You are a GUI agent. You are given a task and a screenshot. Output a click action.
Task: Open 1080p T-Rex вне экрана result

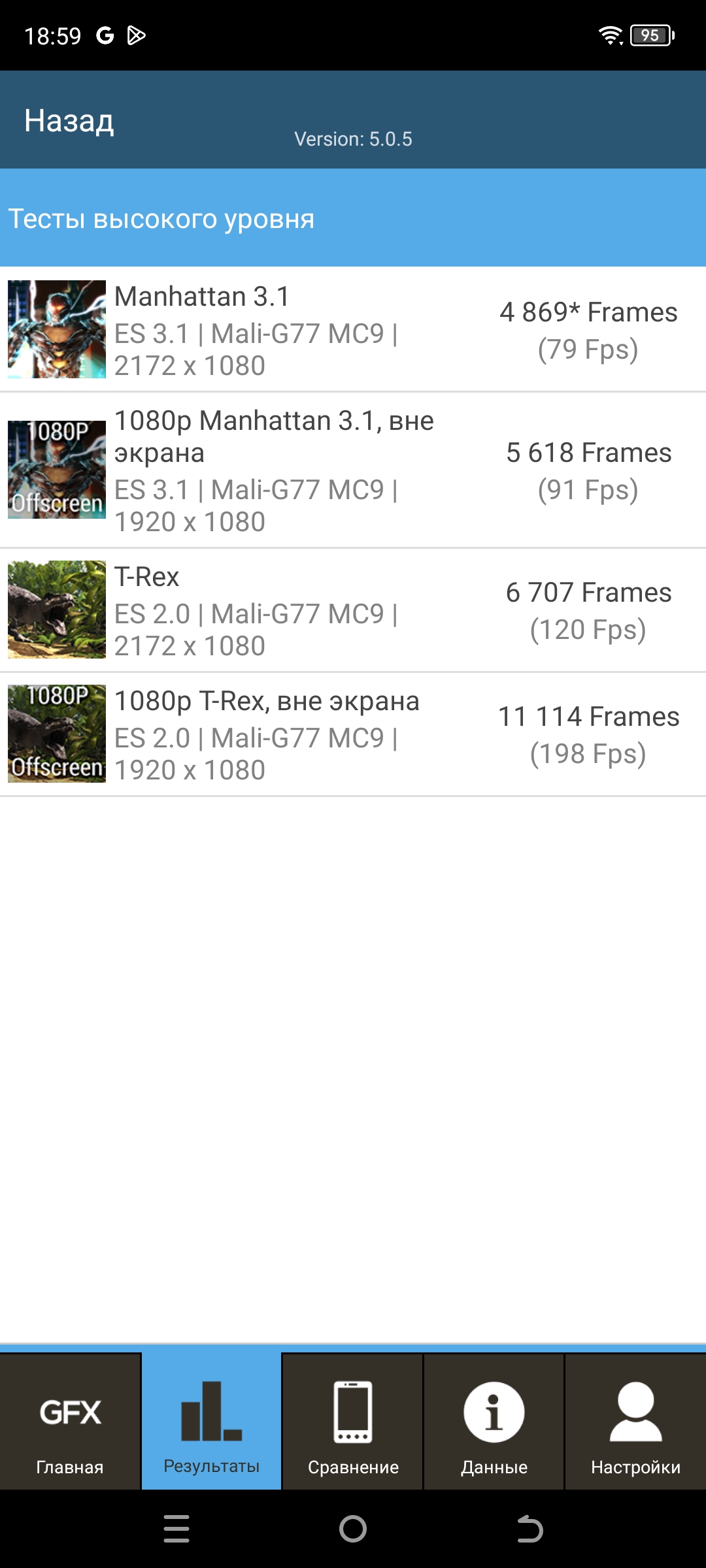353,734
